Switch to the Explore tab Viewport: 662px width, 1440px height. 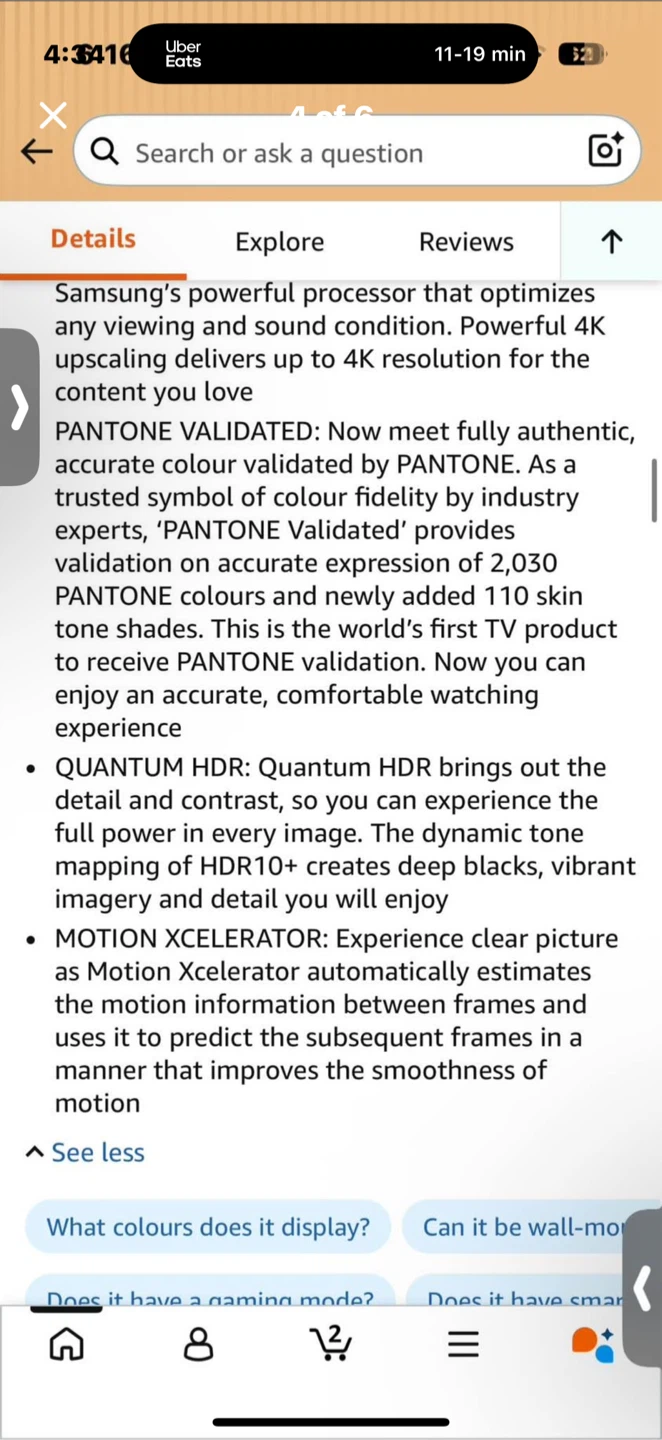click(x=280, y=242)
